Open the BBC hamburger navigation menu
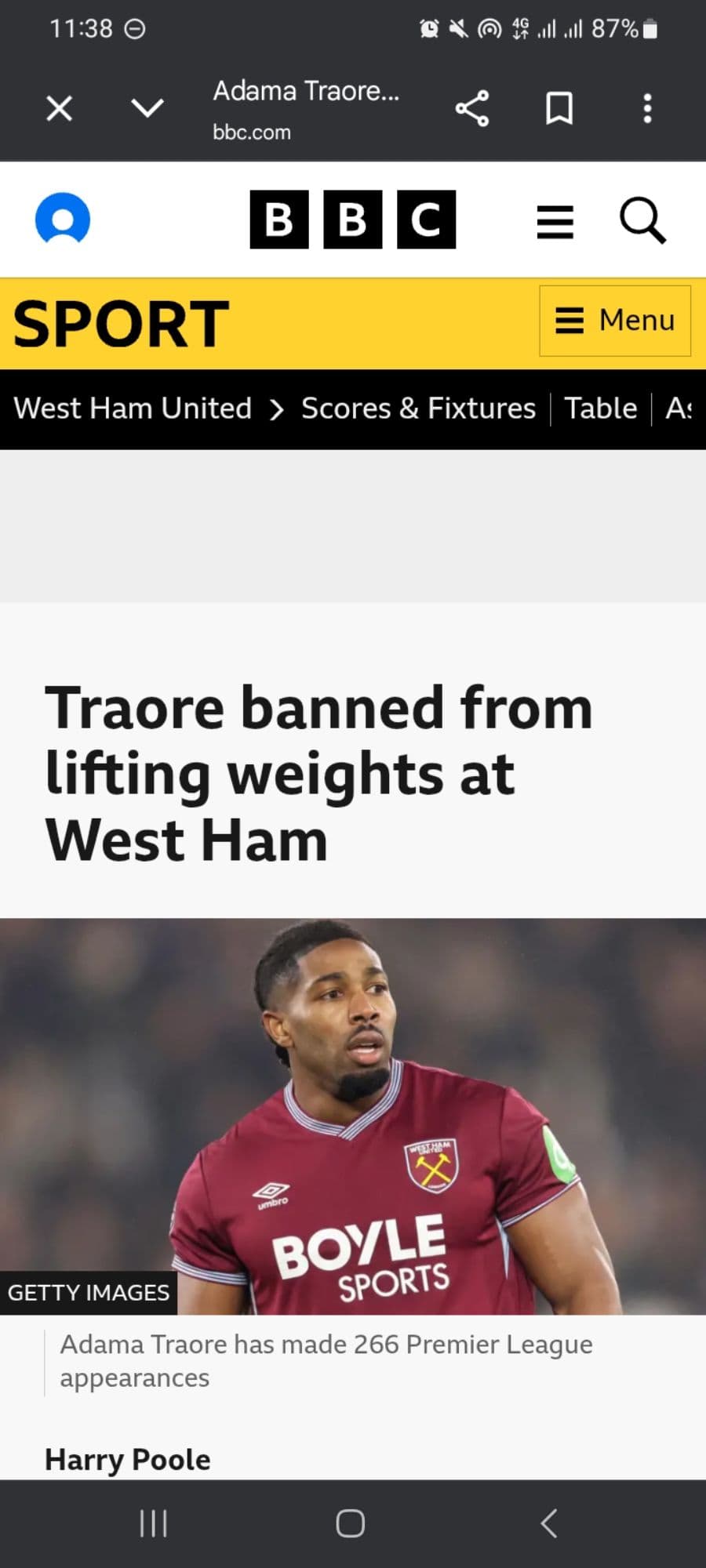Screen dimensions: 706x1568 555,221
